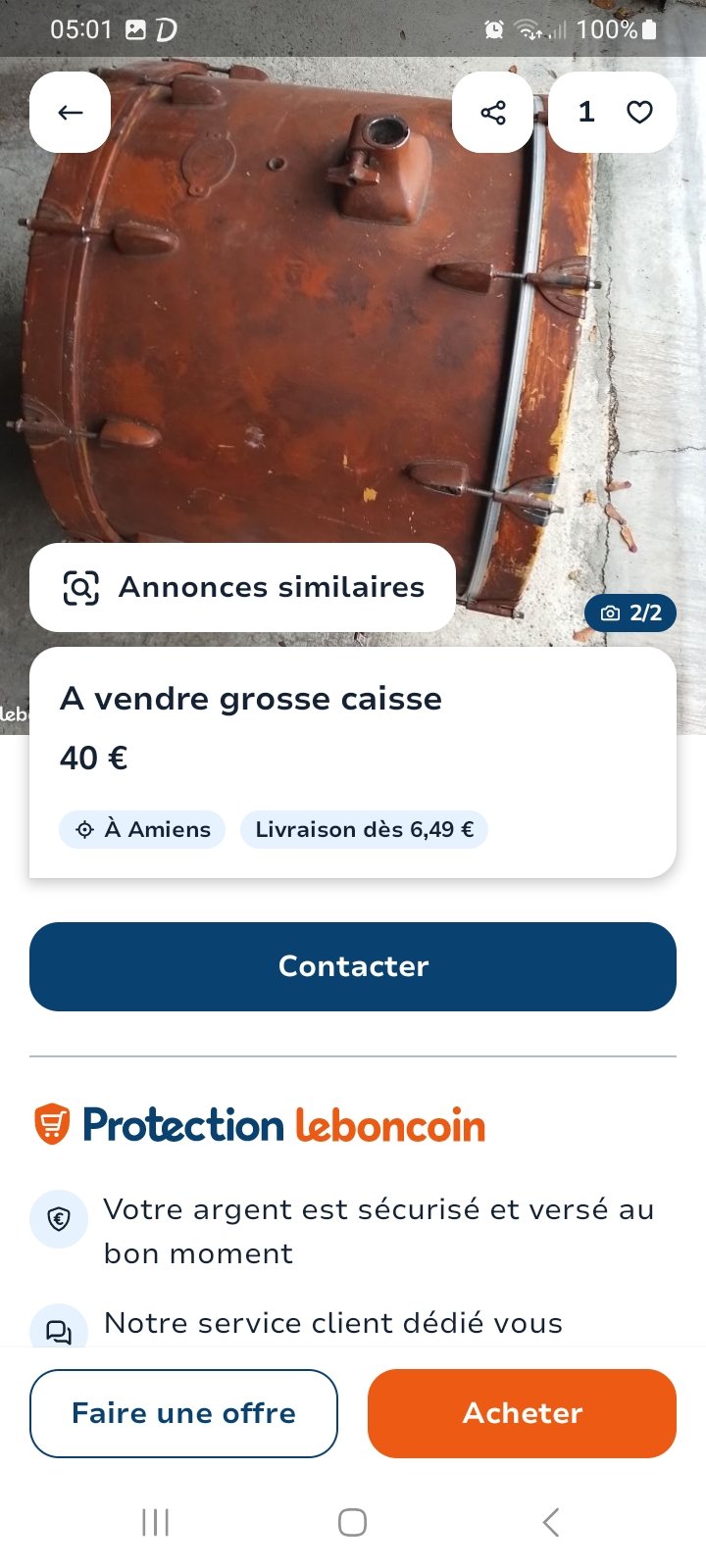706x1568 pixels.
Task: Add the listing to favorites
Action: (639, 113)
